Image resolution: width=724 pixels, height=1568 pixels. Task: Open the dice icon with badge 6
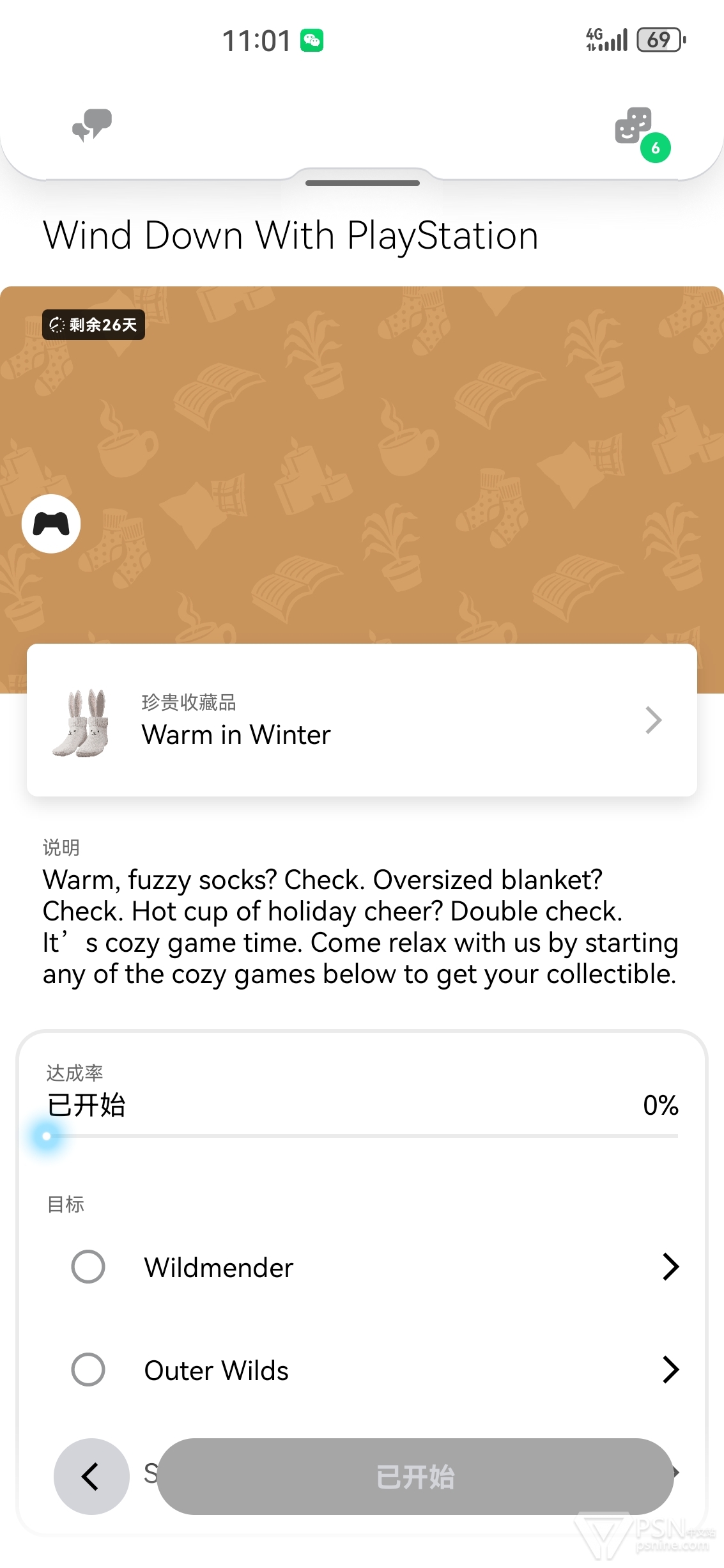[x=641, y=133]
